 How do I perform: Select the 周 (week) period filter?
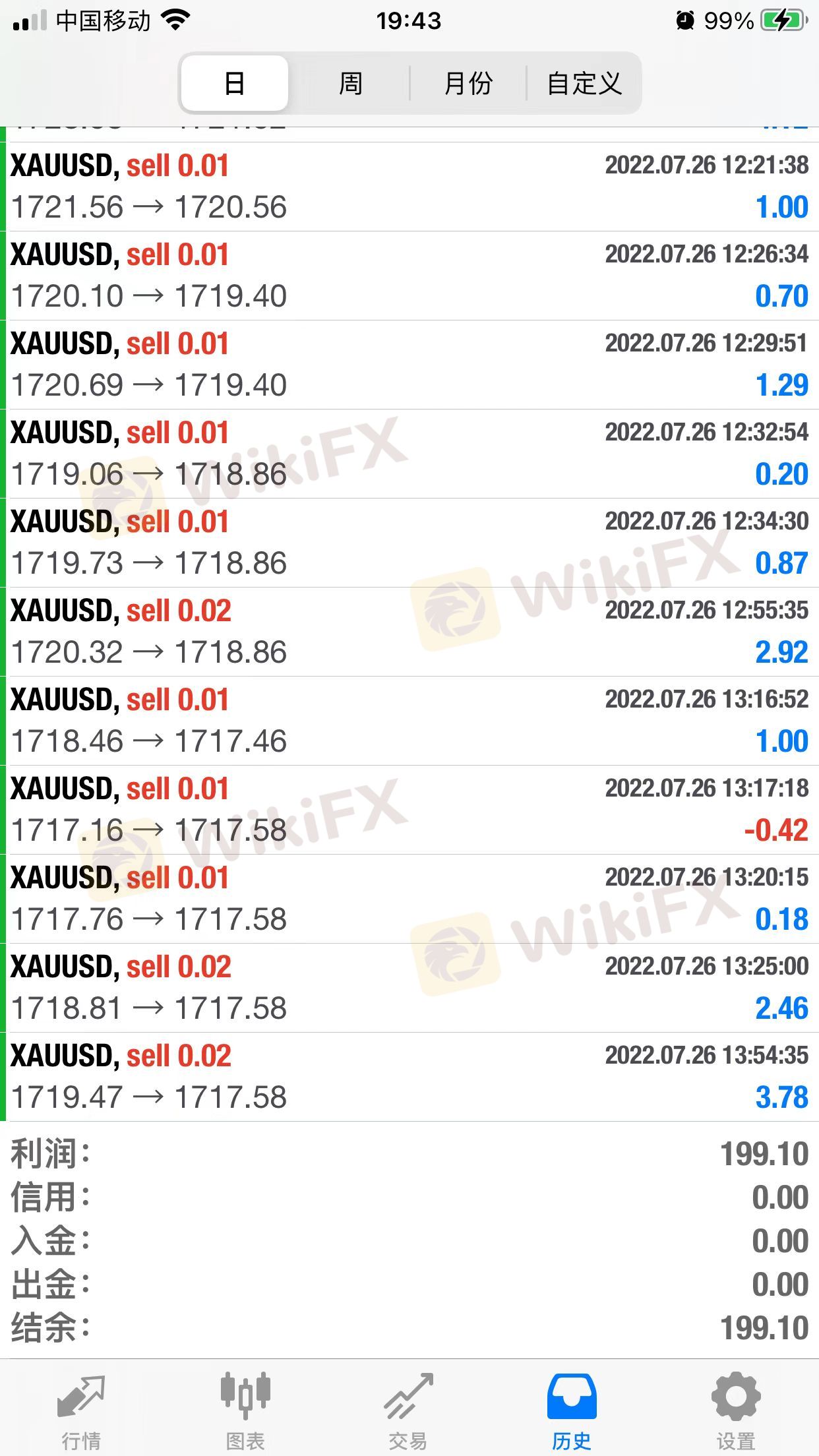(350, 84)
